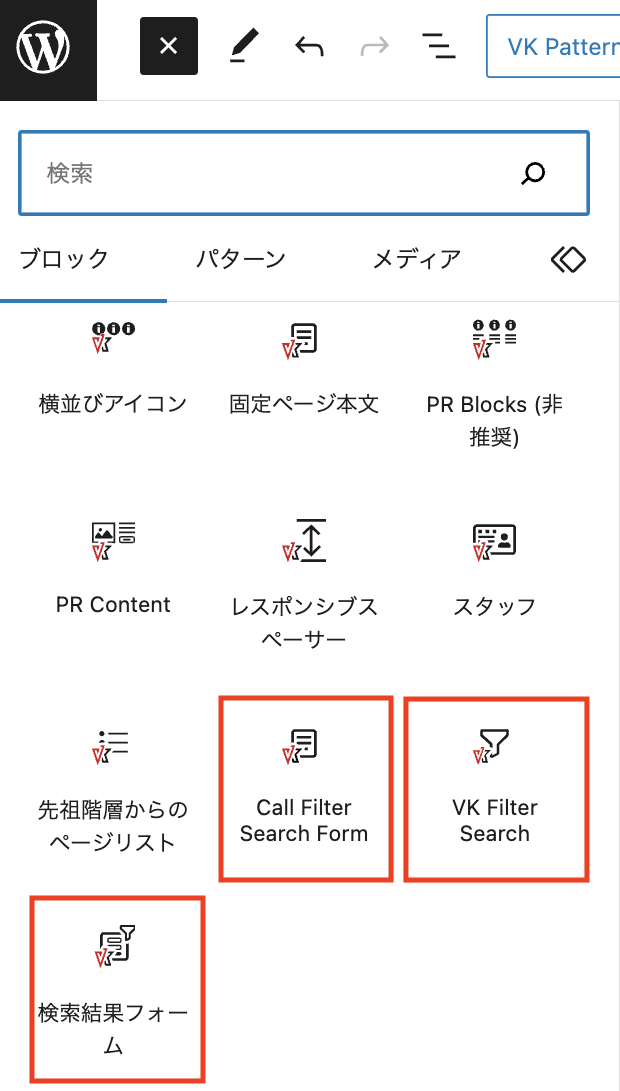The height and width of the screenshot is (1091, 620).
Task: Open the synced patterns diamond tab
Action: pos(569,260)
